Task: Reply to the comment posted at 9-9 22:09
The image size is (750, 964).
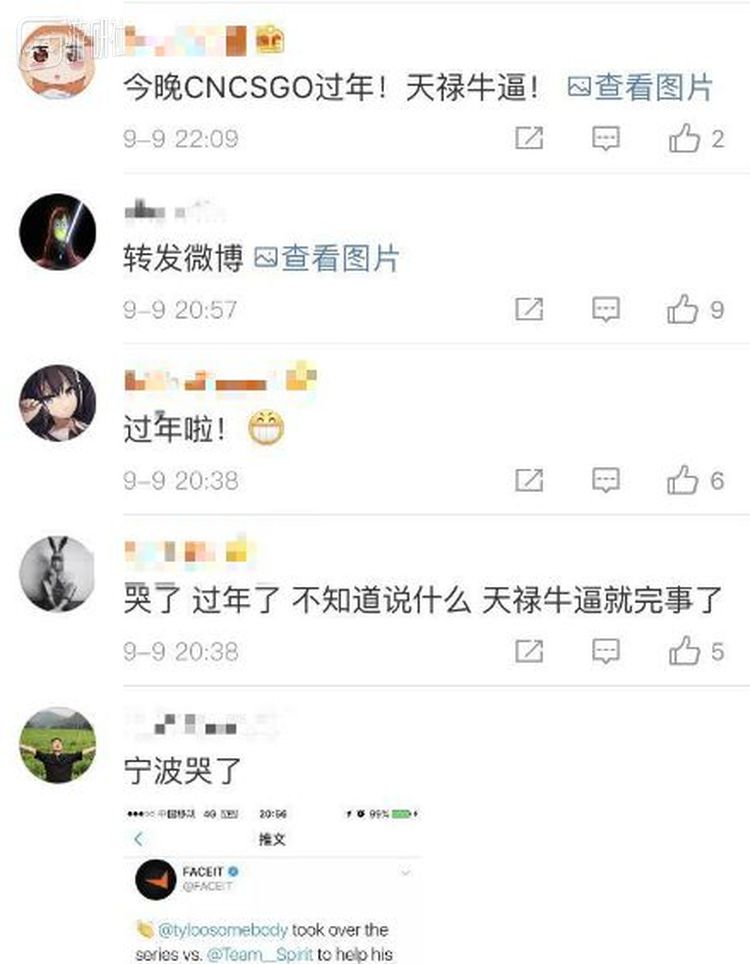Action: 605,139
